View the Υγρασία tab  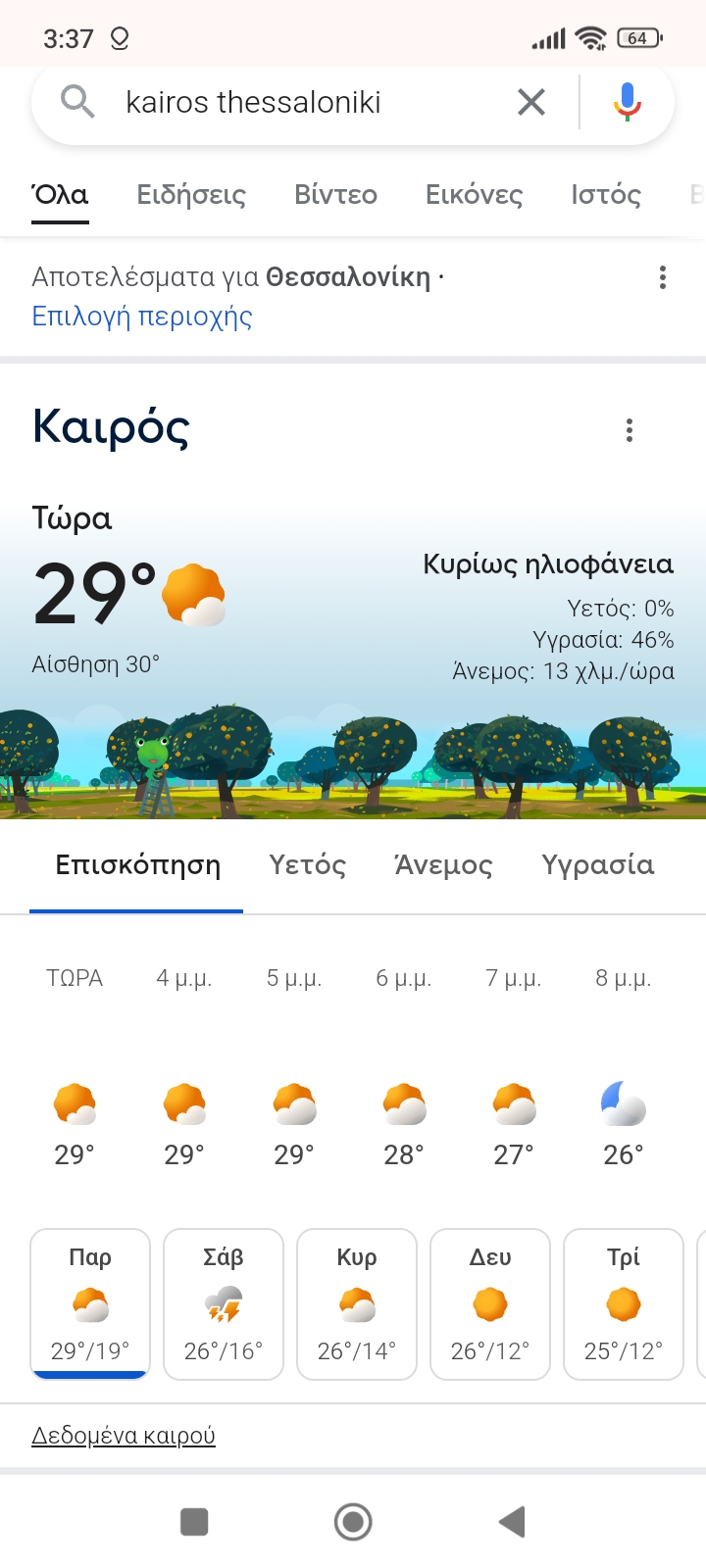coord(598,865)
